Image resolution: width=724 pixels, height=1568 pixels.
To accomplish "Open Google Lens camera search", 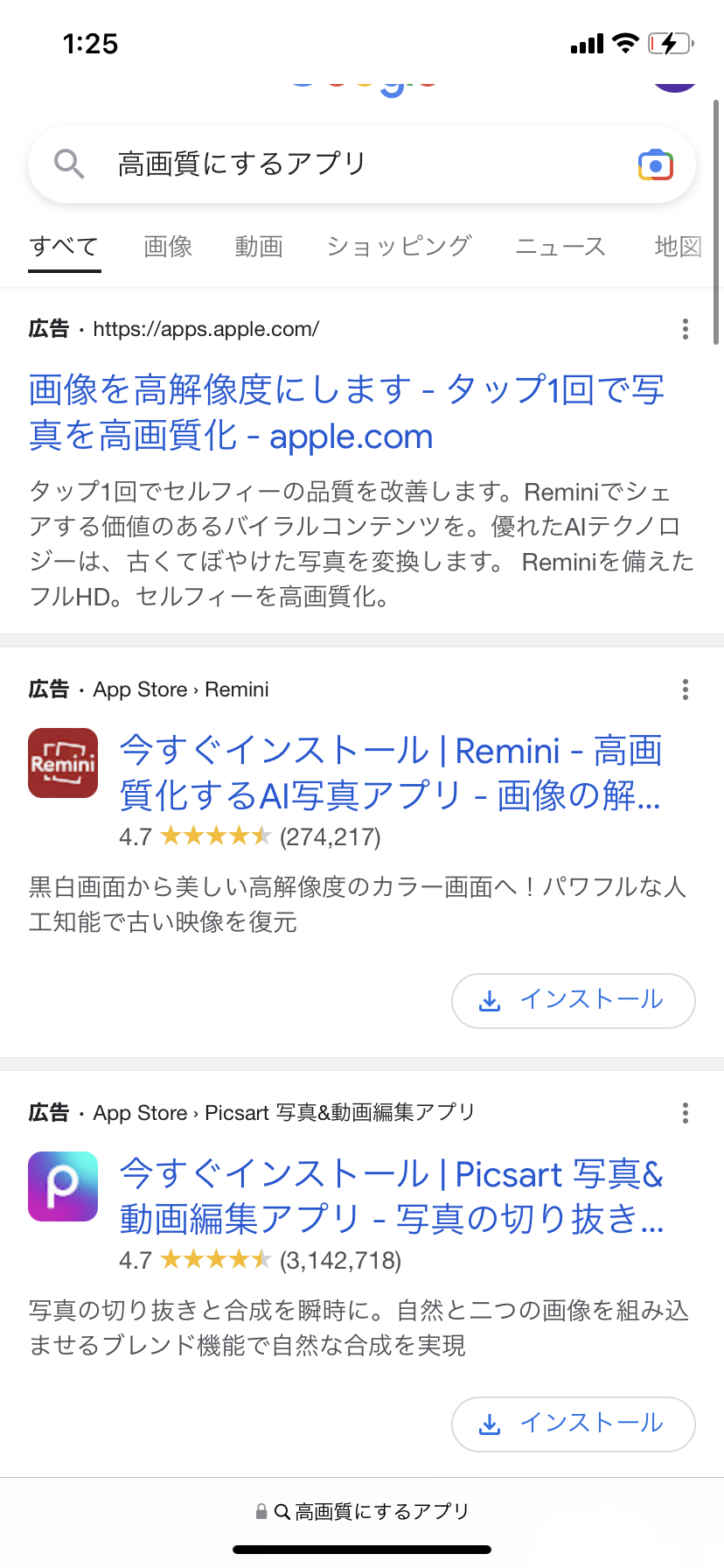I will 655,164.
